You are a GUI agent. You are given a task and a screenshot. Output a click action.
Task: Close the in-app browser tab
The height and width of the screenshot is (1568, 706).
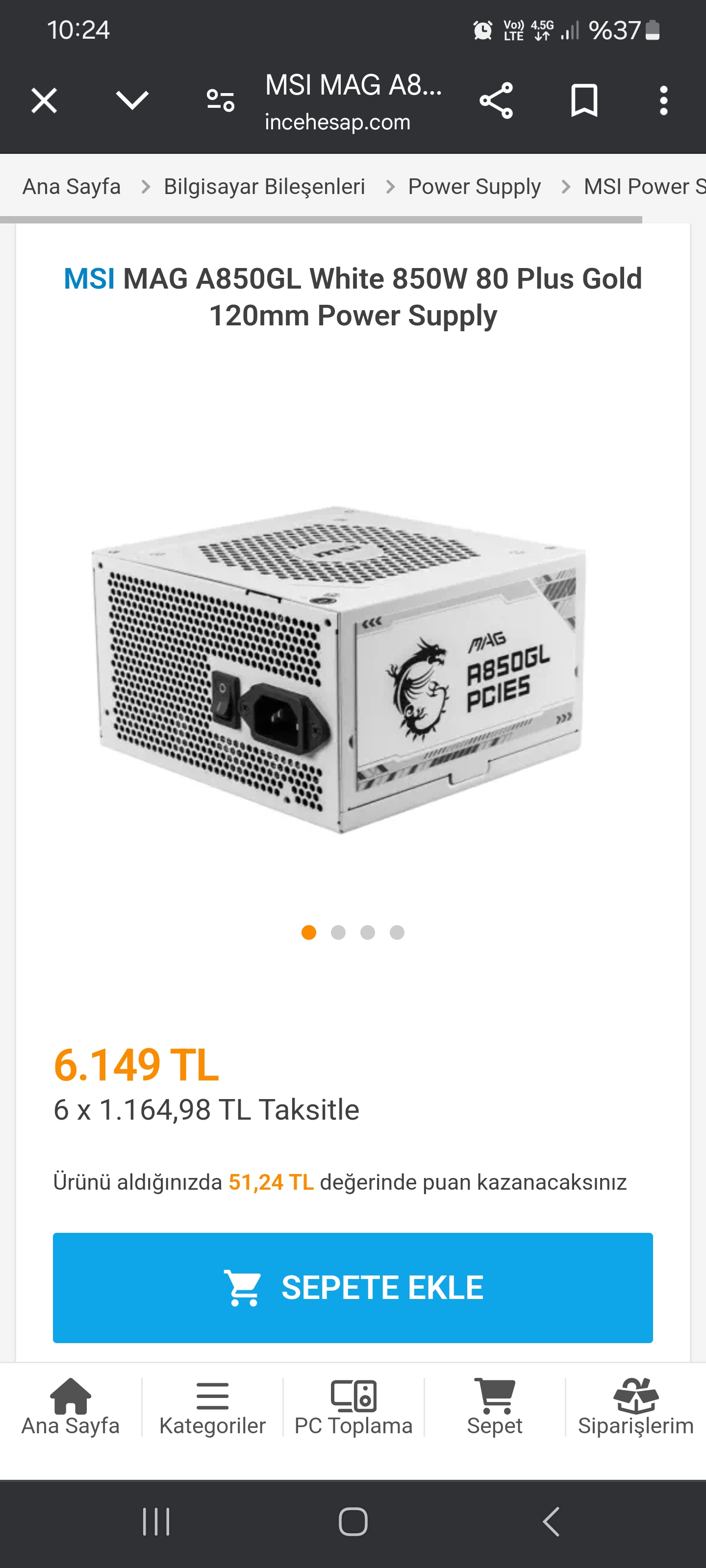44,100
